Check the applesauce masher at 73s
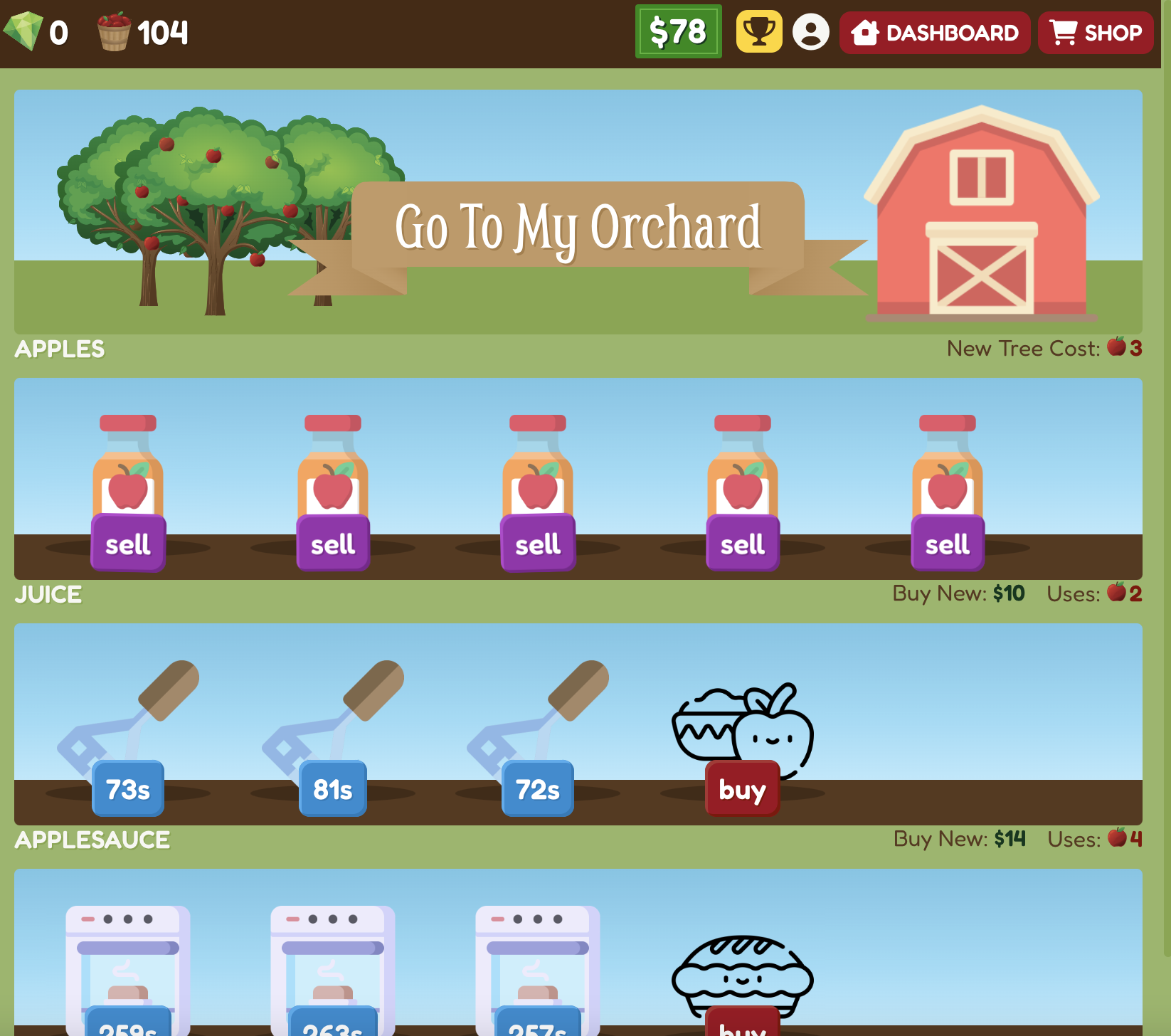The width and height of the screenshot is (1171, 1036). (x=128, y=789)
